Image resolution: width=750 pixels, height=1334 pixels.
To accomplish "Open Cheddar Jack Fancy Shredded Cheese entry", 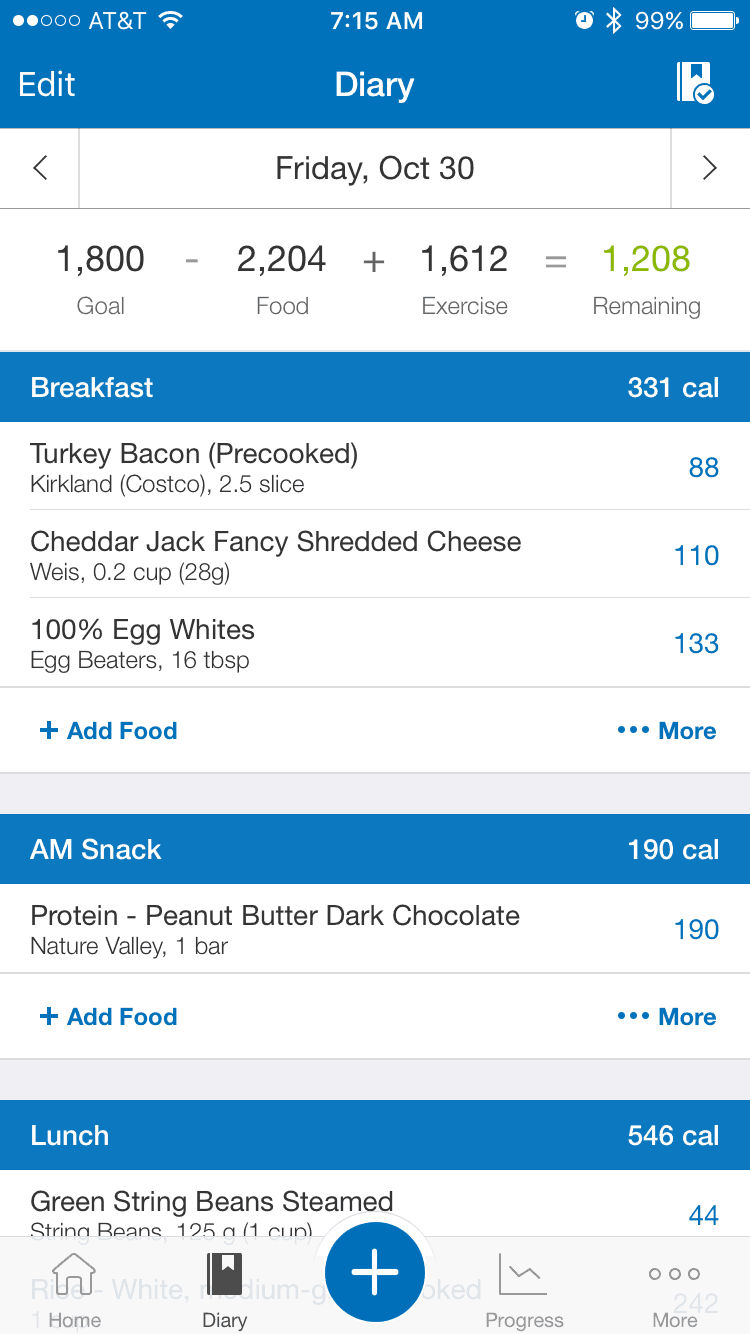I will coord(375,554).
